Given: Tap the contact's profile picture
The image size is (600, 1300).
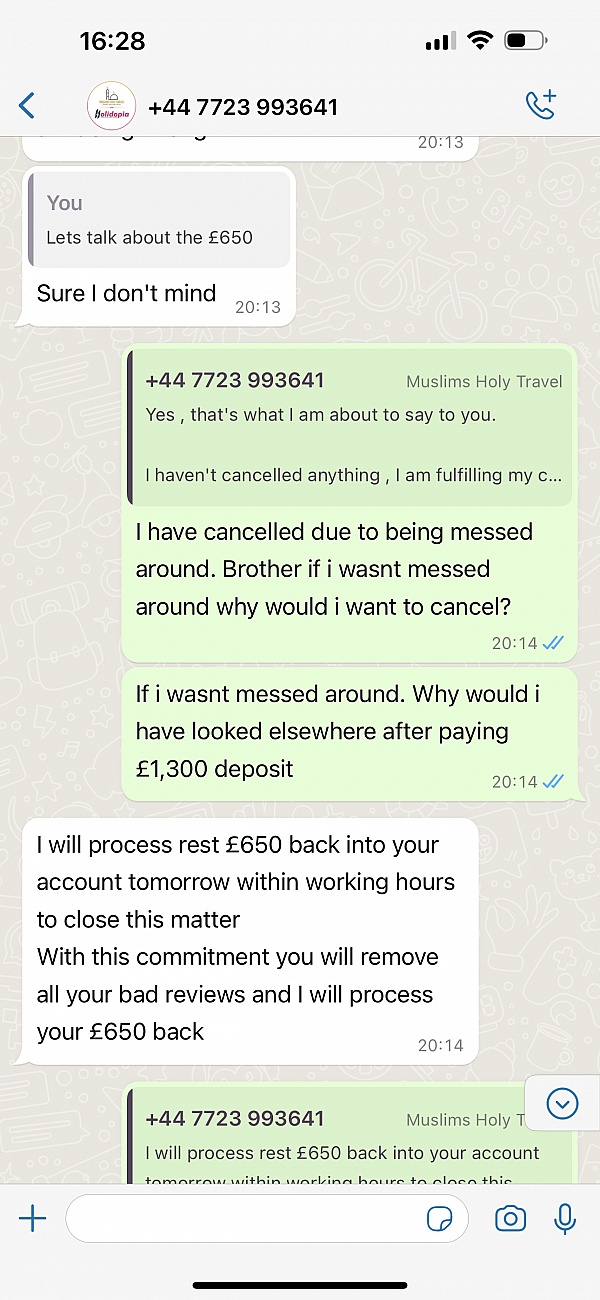Looking at the screenshot, I should pyautogui.click(x=112, y=106).
